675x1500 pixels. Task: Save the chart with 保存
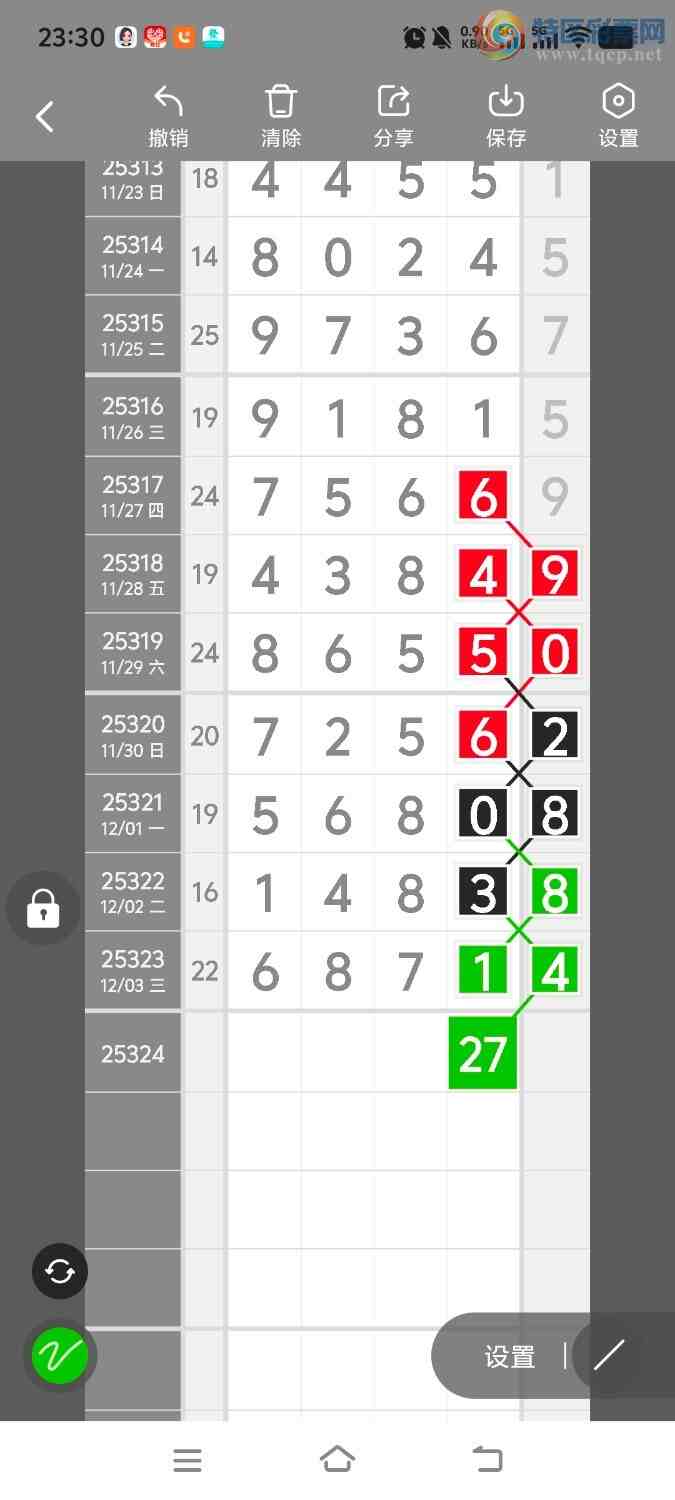pos(506,117)
